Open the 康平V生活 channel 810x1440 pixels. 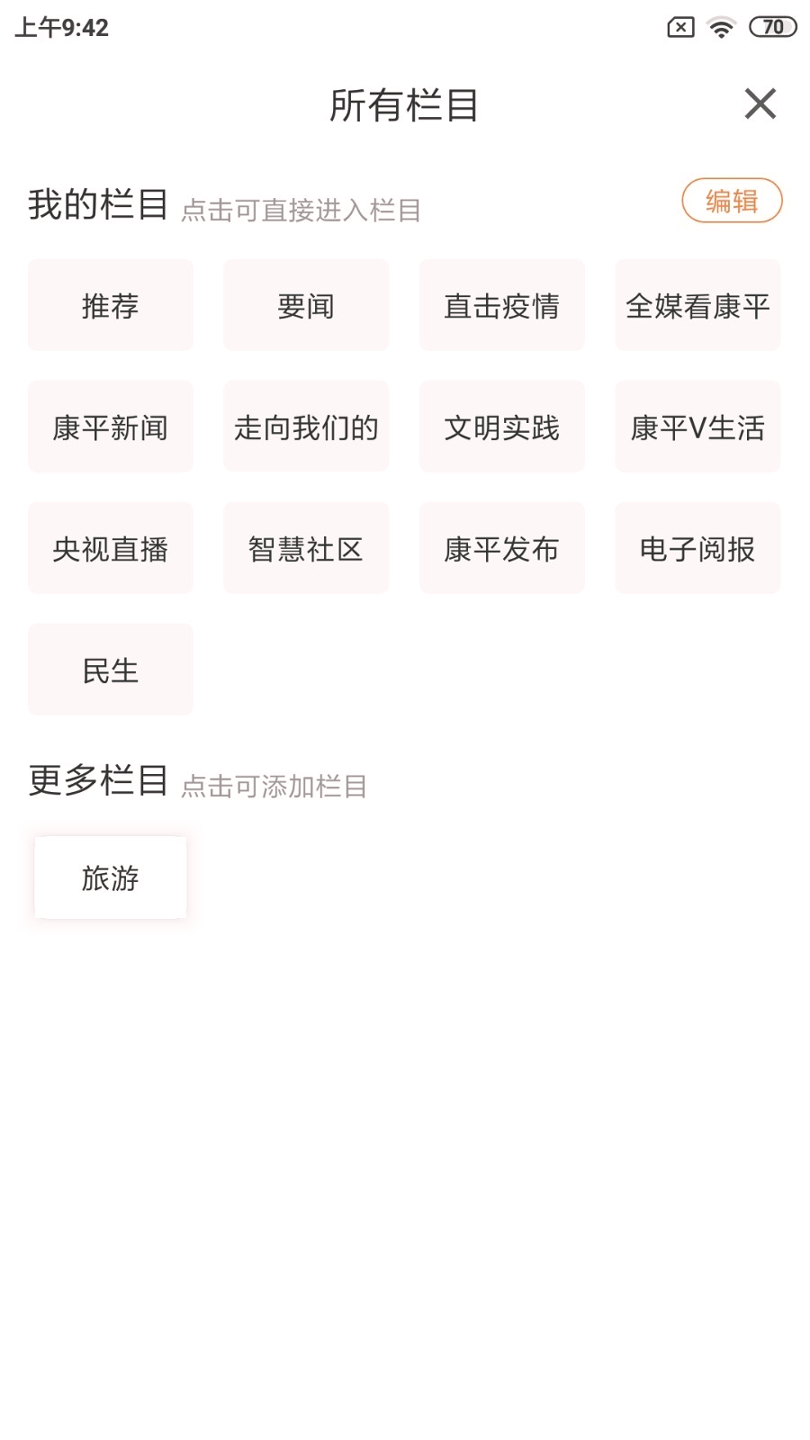tap(697, 426)
